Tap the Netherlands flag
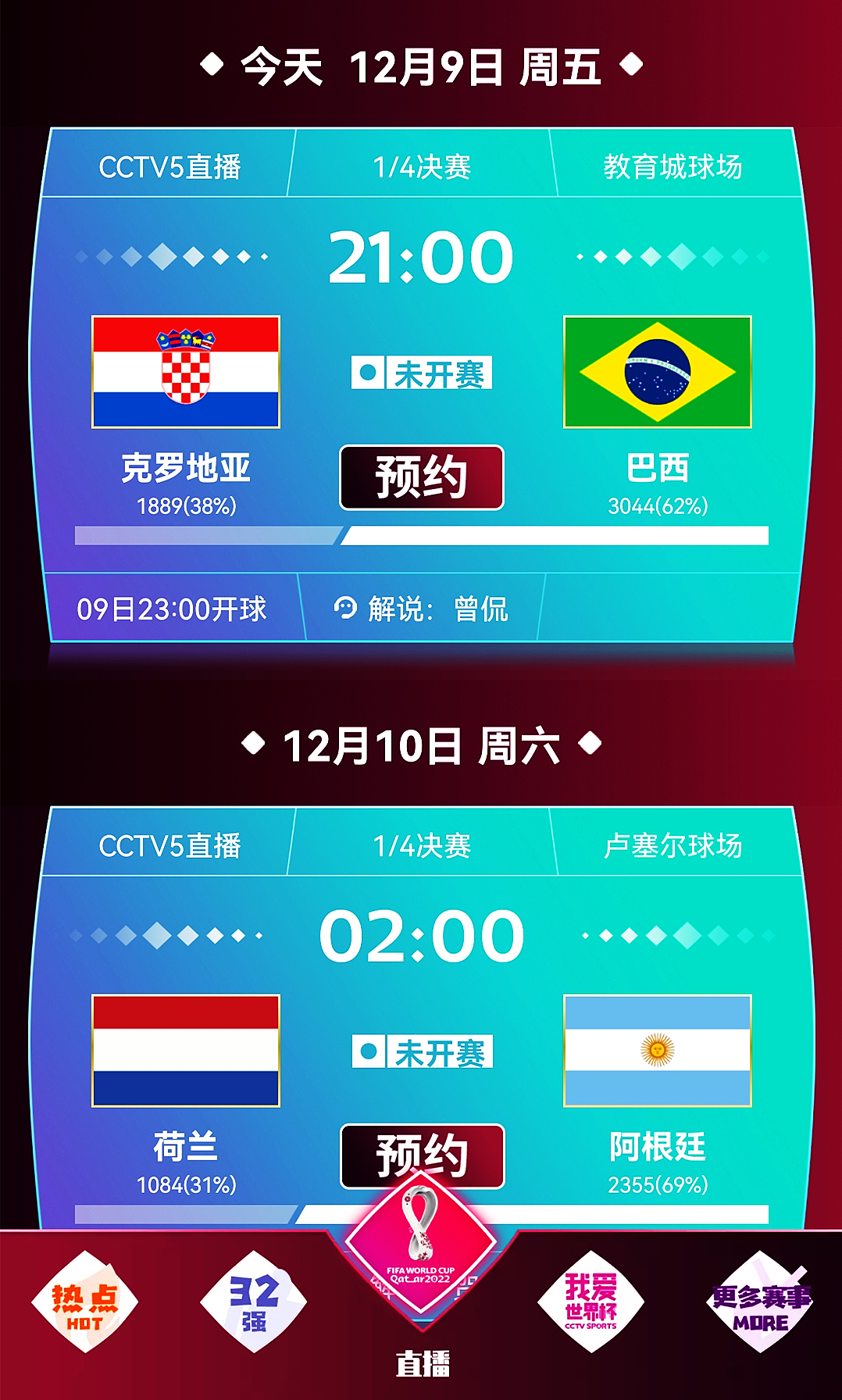 [186, 1051]
